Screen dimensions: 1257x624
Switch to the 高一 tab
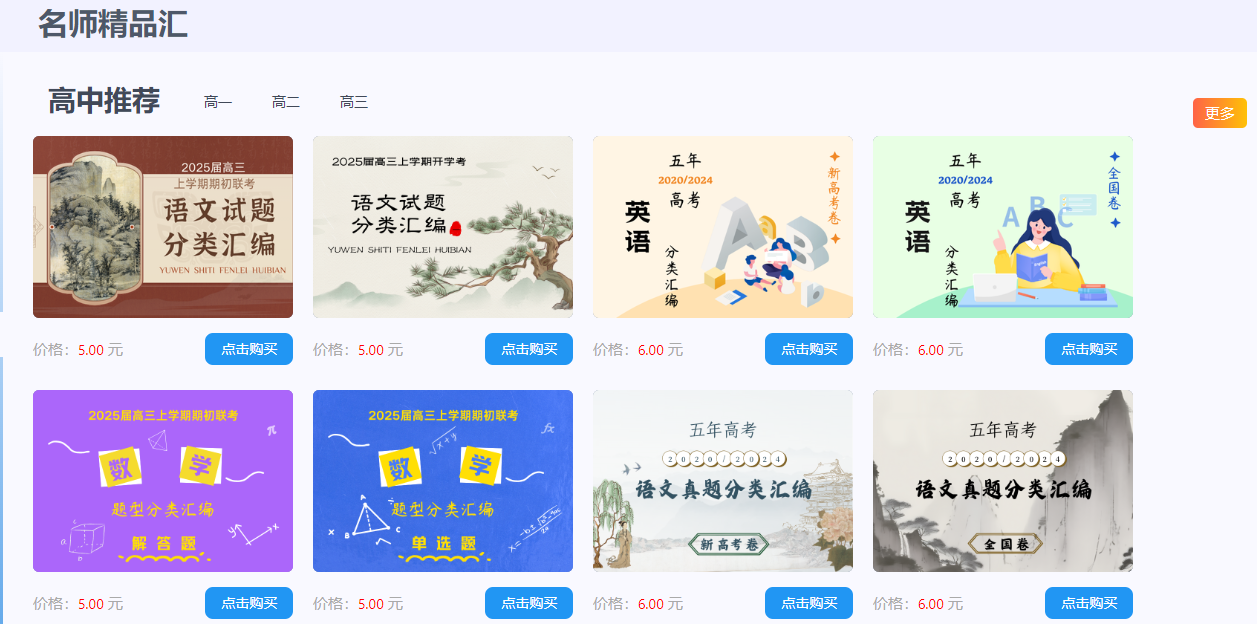point(218,102)
